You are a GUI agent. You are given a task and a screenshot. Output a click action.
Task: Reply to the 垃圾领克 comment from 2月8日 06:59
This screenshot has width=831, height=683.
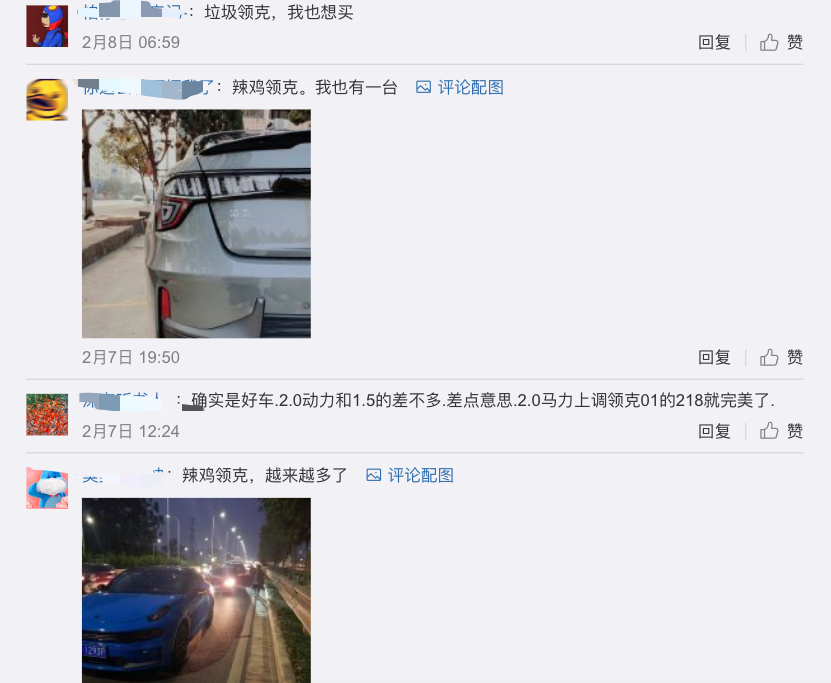coord(714,42)
